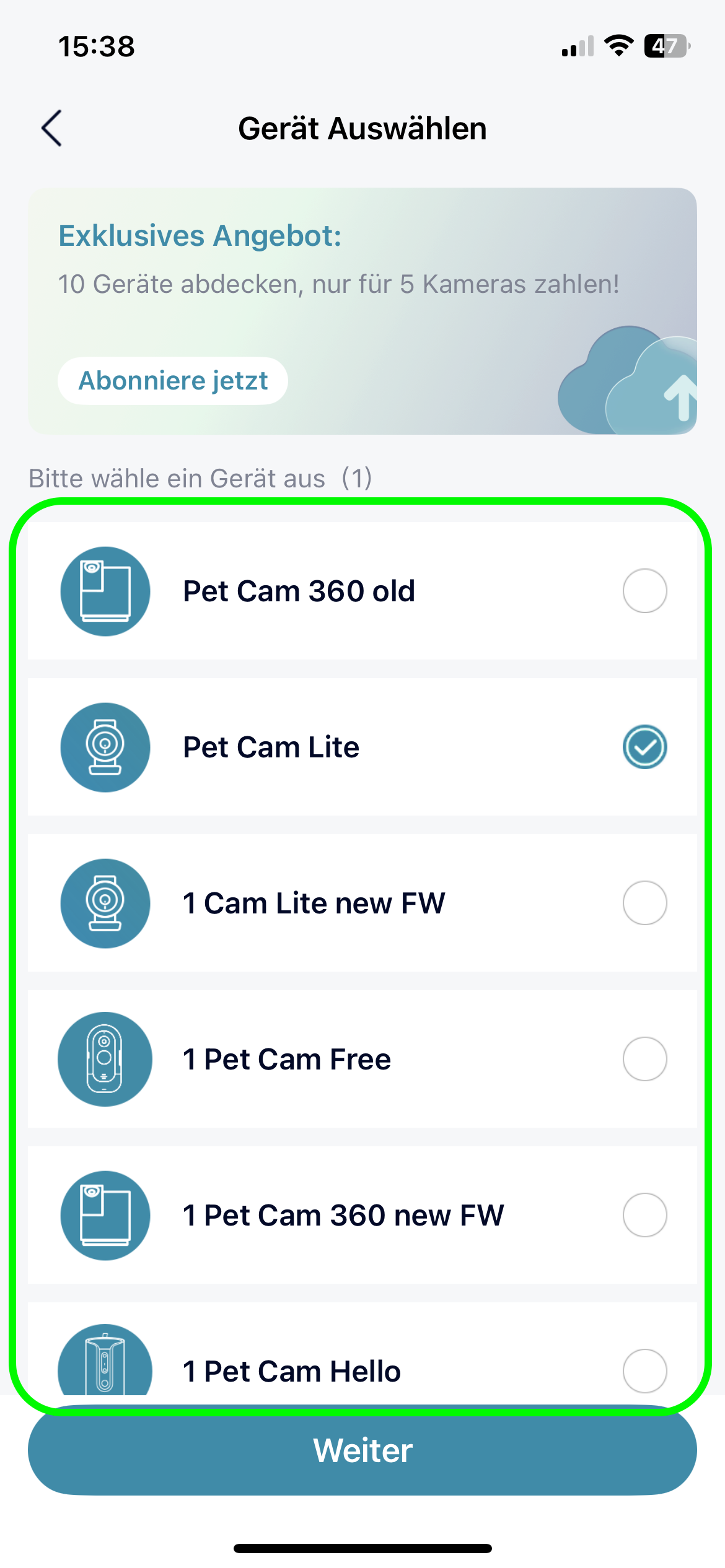Select 1 Pet Cam Hello device
Screen dimensions: 725x1568
pyautogui.click(x=644, y=1370)
